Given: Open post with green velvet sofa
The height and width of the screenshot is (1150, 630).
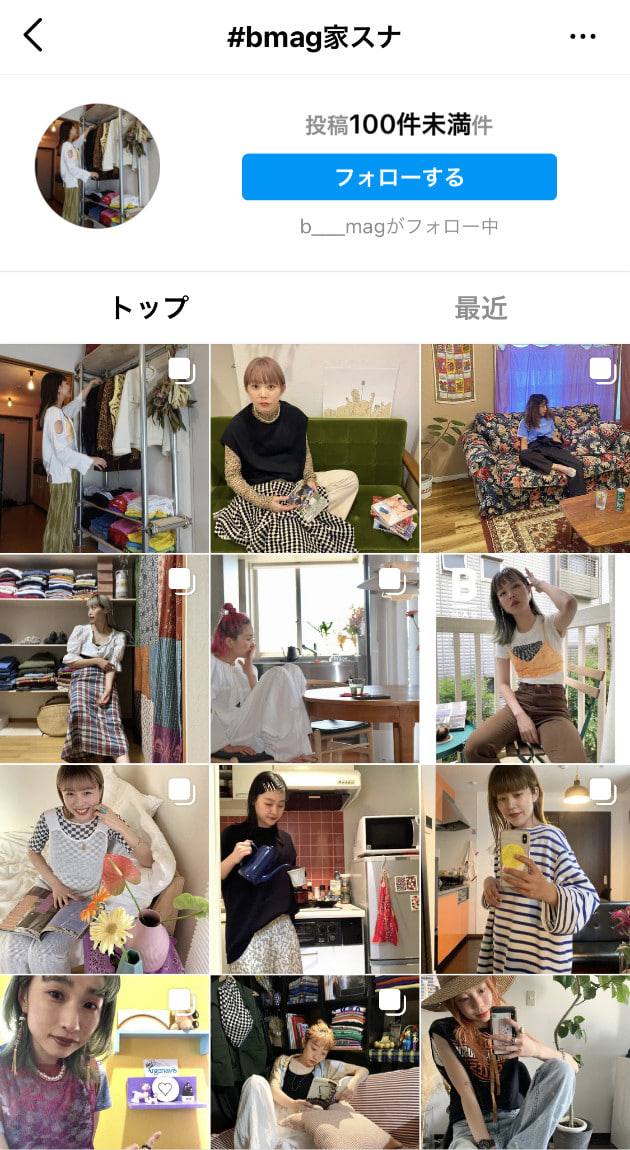Looking at the screenshot, I should point(315,448).
